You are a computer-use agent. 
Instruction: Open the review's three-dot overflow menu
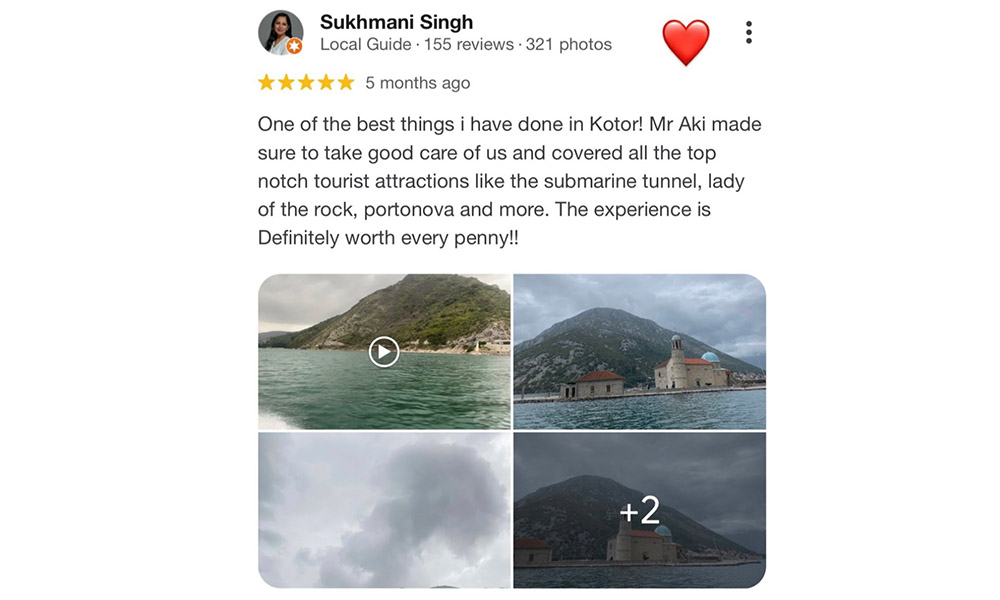tap(748, 33)
